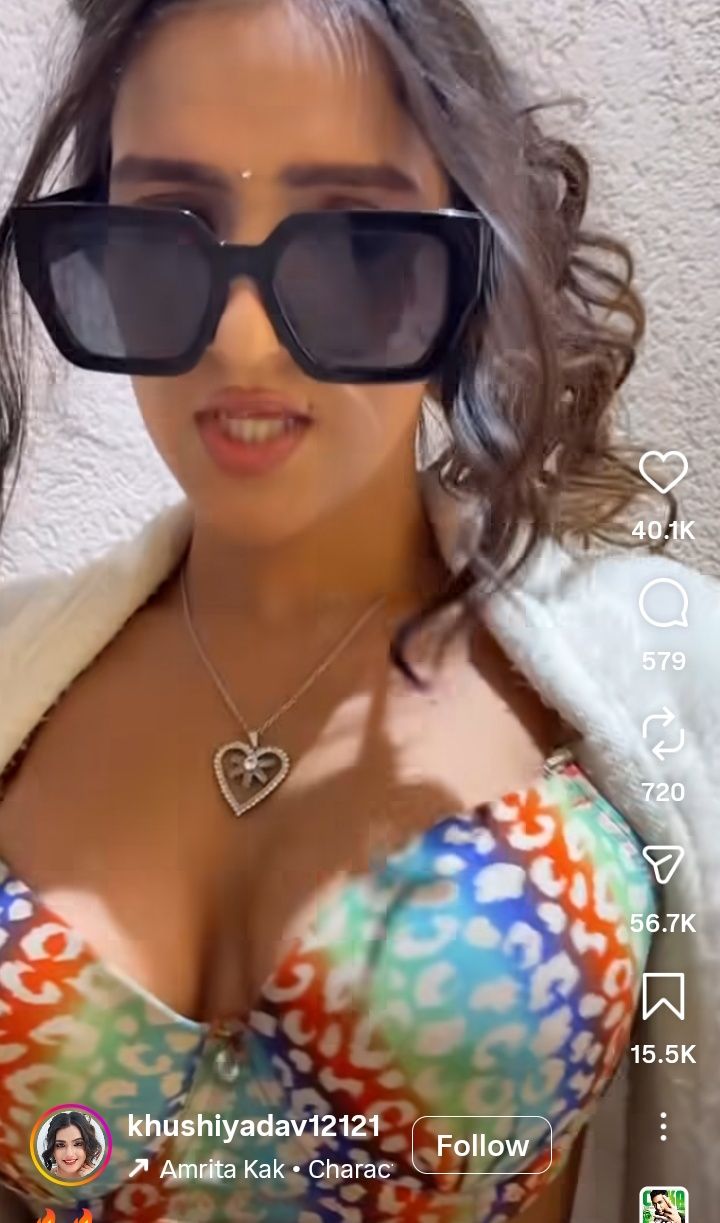The width and height of the screenshot is (720, 1223).
Task: Follow khushiyadav12121
Action: 482,1145
